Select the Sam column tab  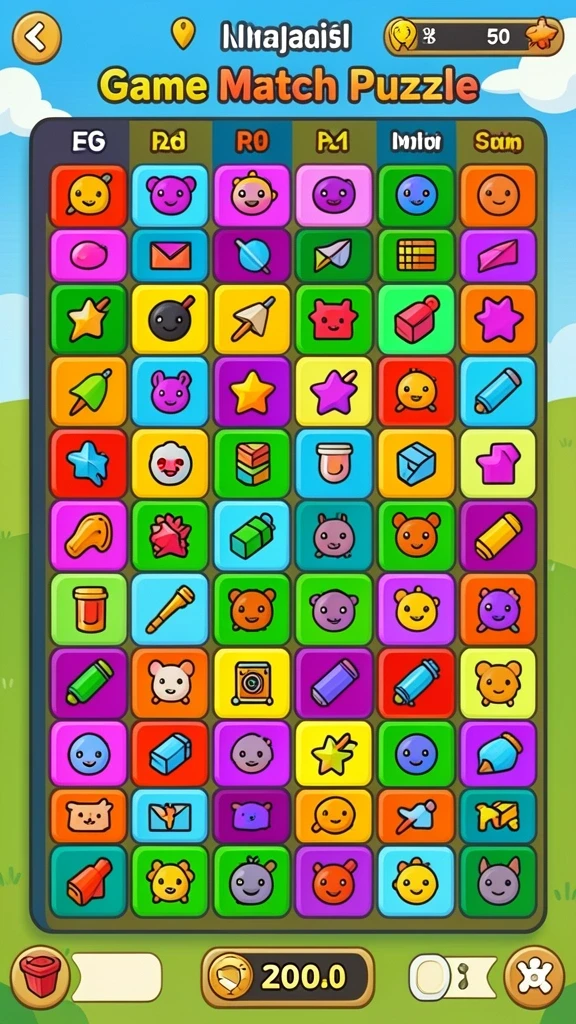498,142
